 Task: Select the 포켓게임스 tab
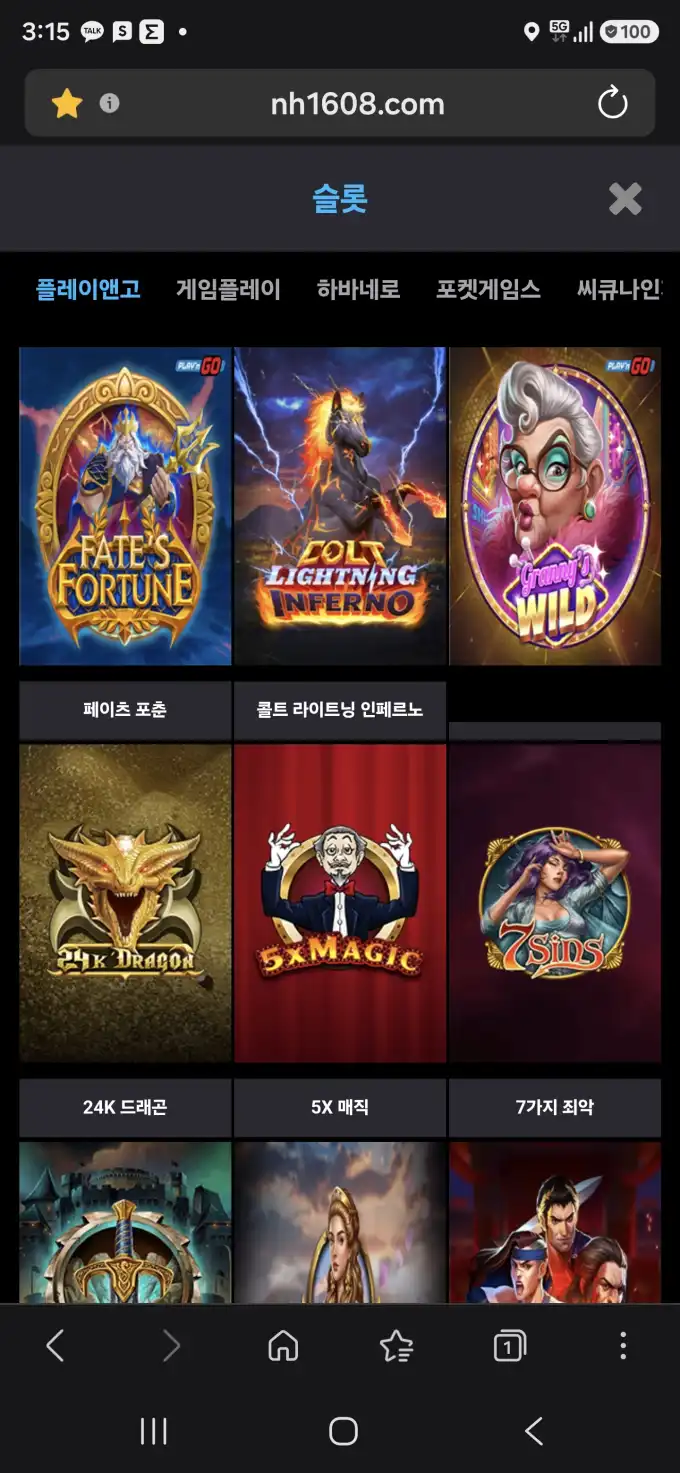click(x=488, y=290)
